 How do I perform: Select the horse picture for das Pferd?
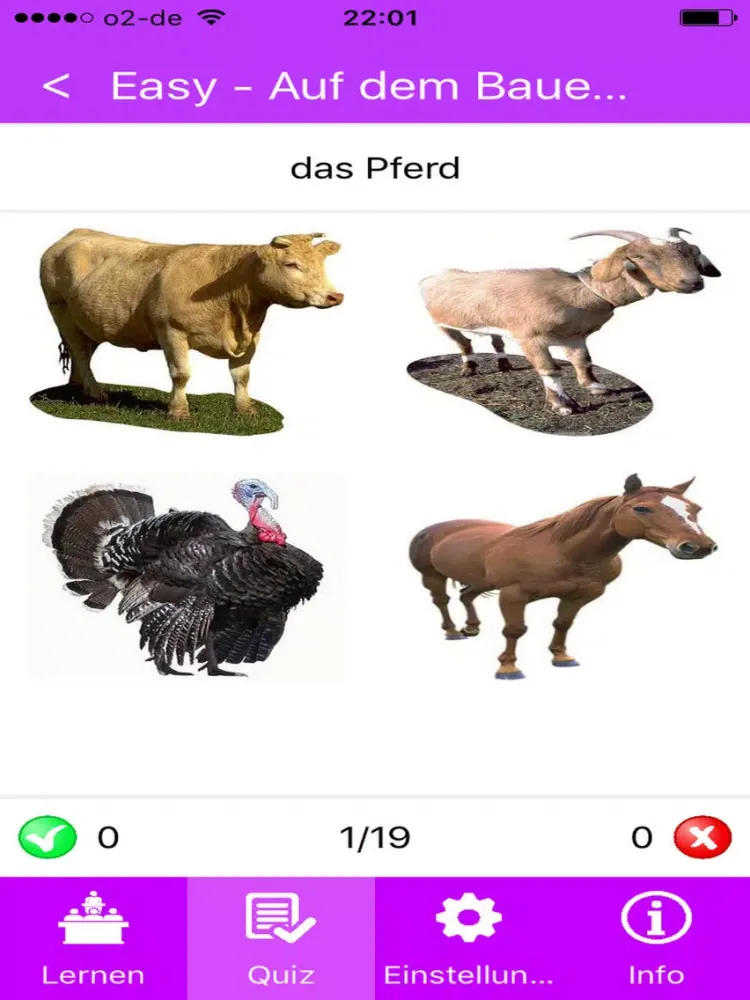563,577
